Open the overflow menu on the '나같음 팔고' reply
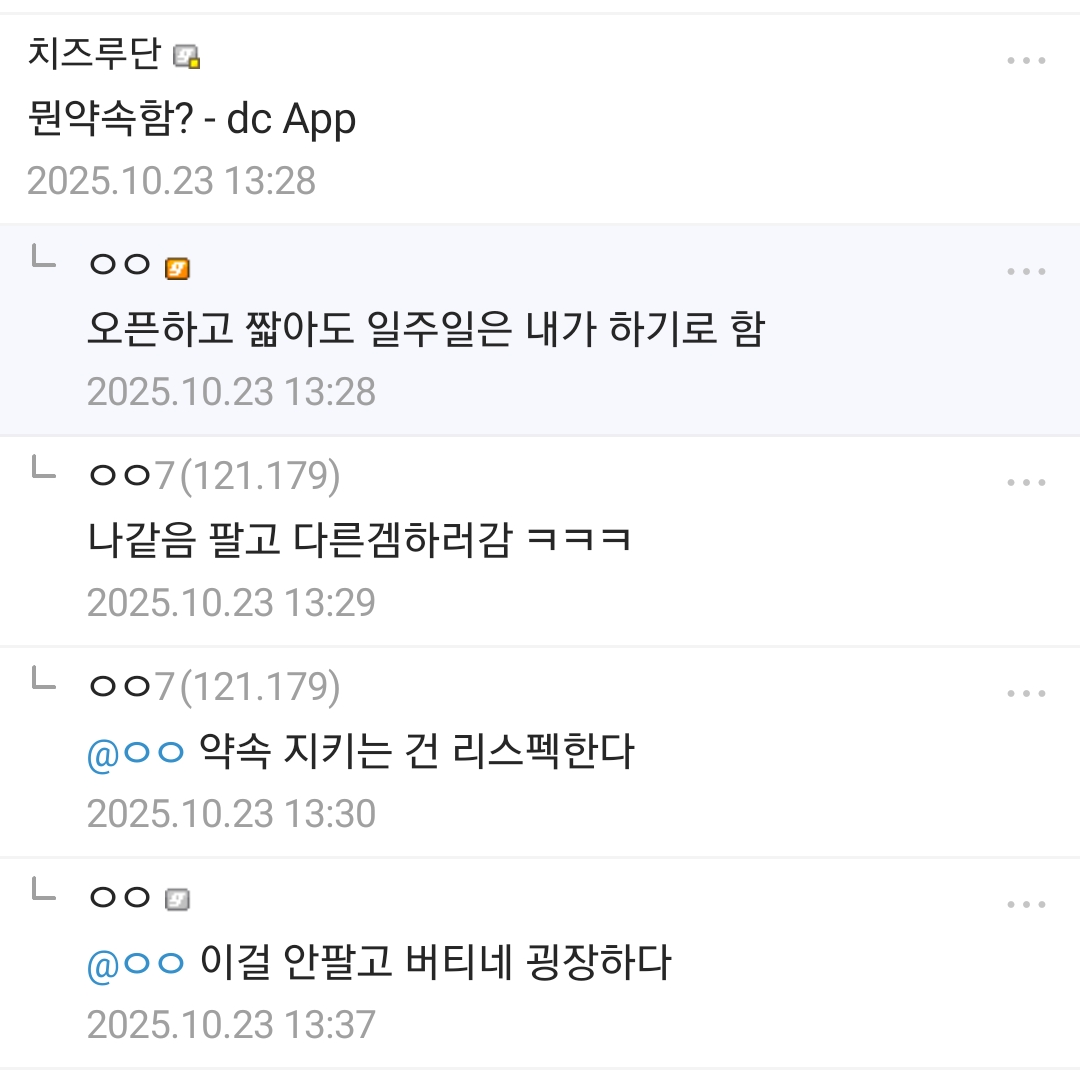This screenshot has height=1071, width=1080. 1026,483
